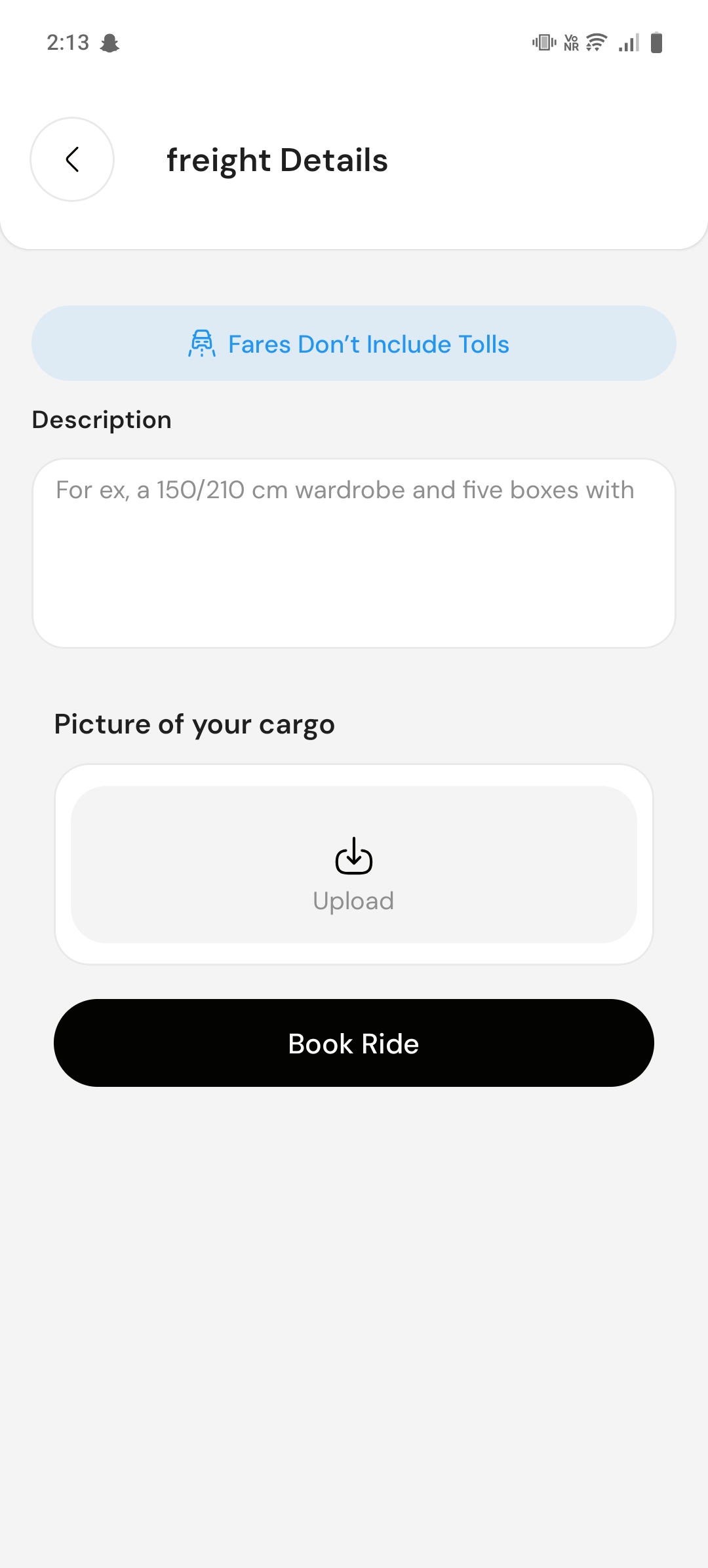Tap the Book Ride button
The height and width of the screenshot is (1568, 708).
click(x=354, y=1043)
